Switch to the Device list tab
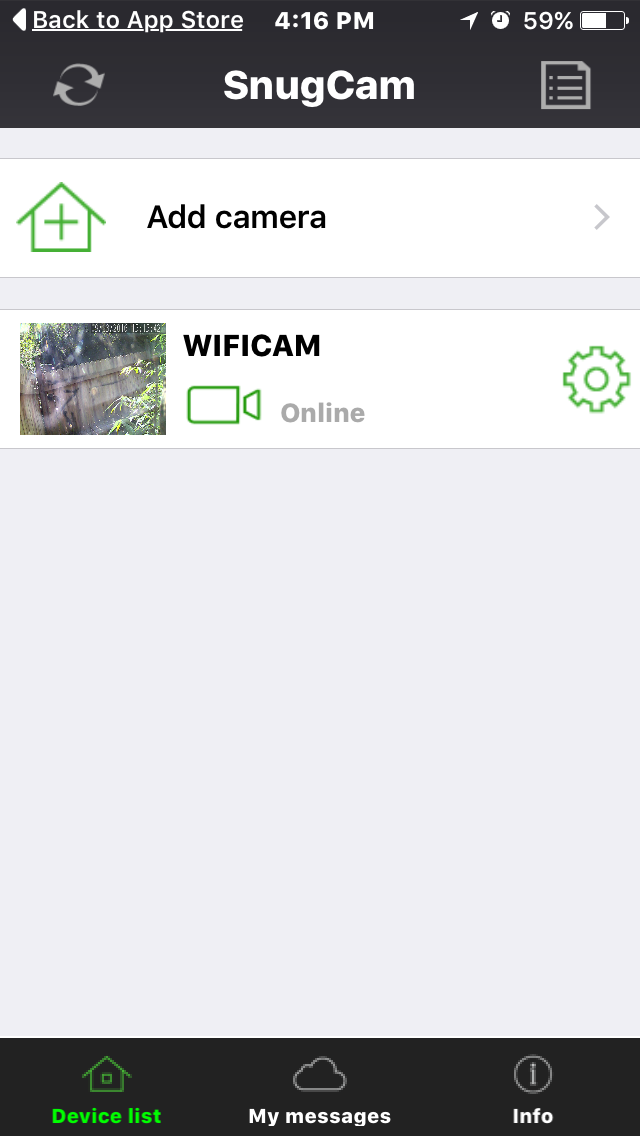This screenshot has height=1136, width=640. tap(106, 1092)
